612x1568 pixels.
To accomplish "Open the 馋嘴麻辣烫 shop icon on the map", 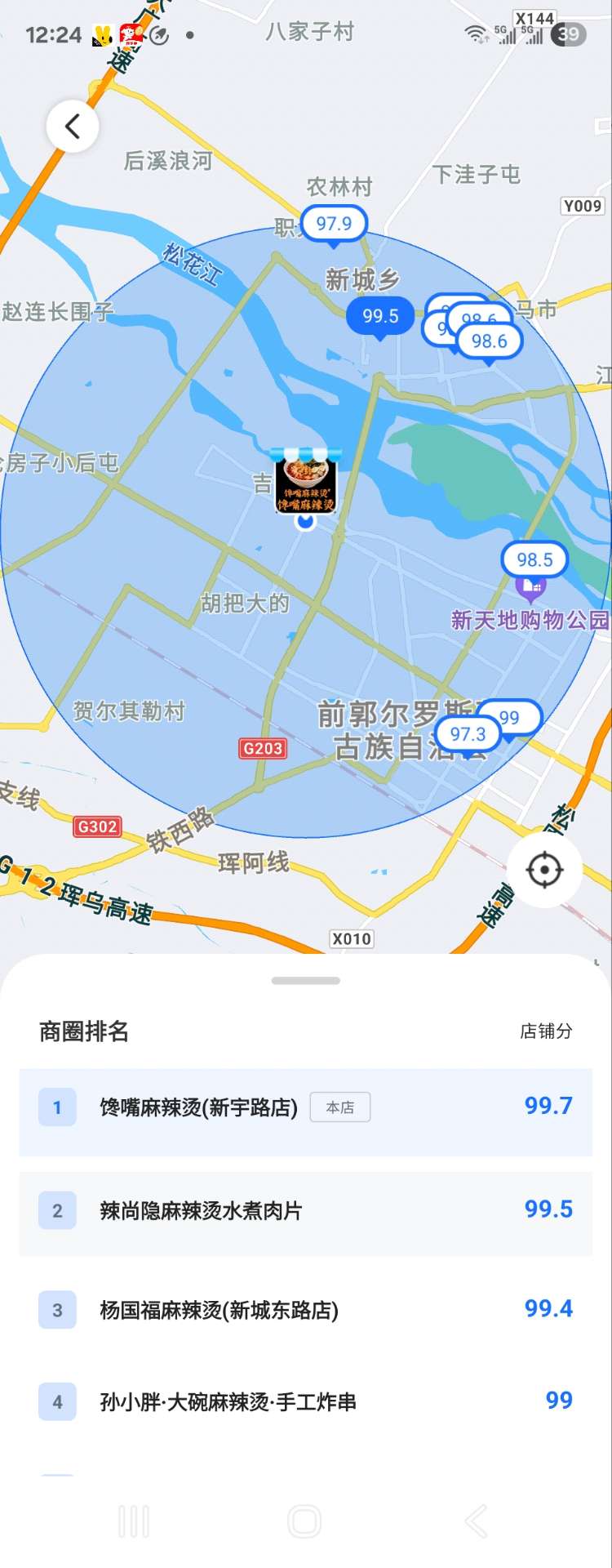I will coord(306,482).
